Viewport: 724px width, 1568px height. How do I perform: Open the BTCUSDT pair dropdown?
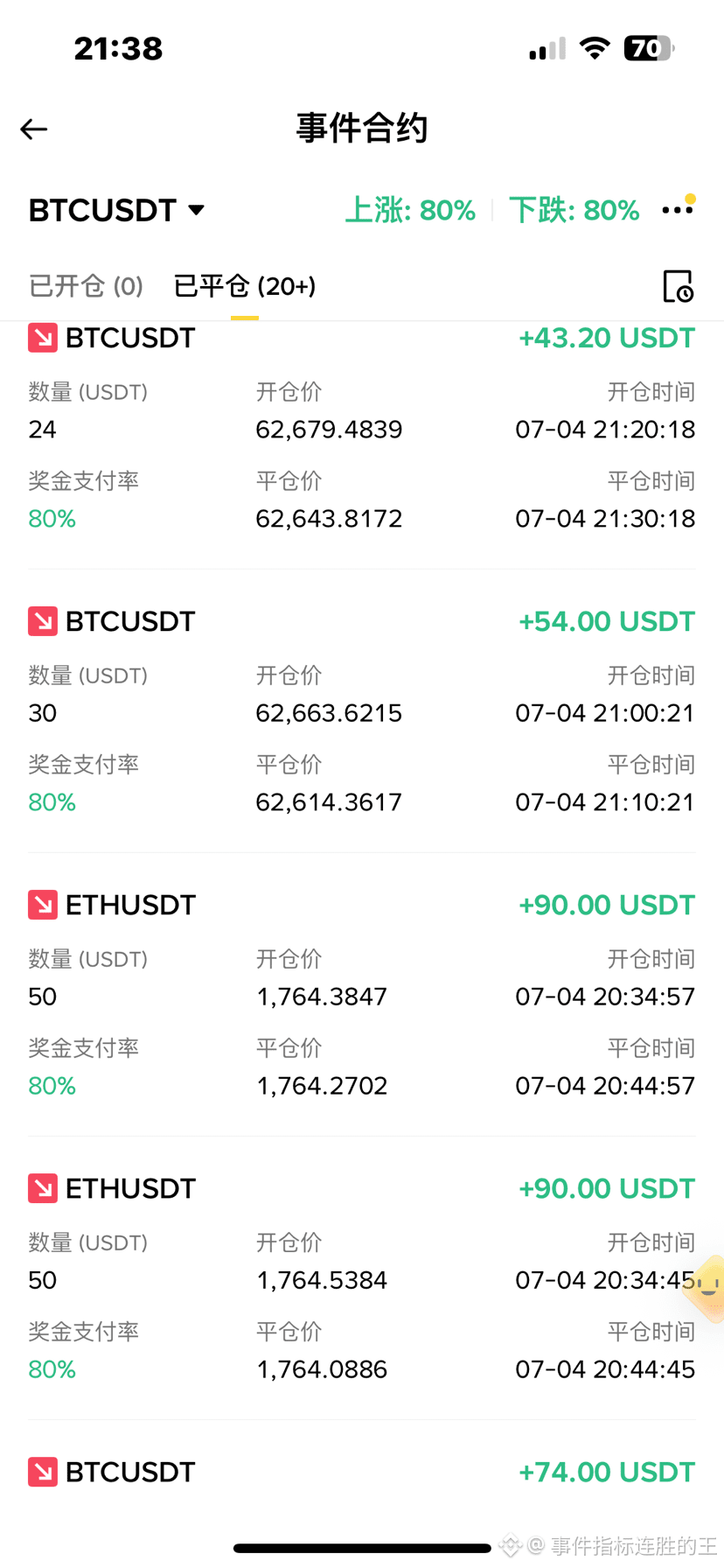(x=117, y=210)
